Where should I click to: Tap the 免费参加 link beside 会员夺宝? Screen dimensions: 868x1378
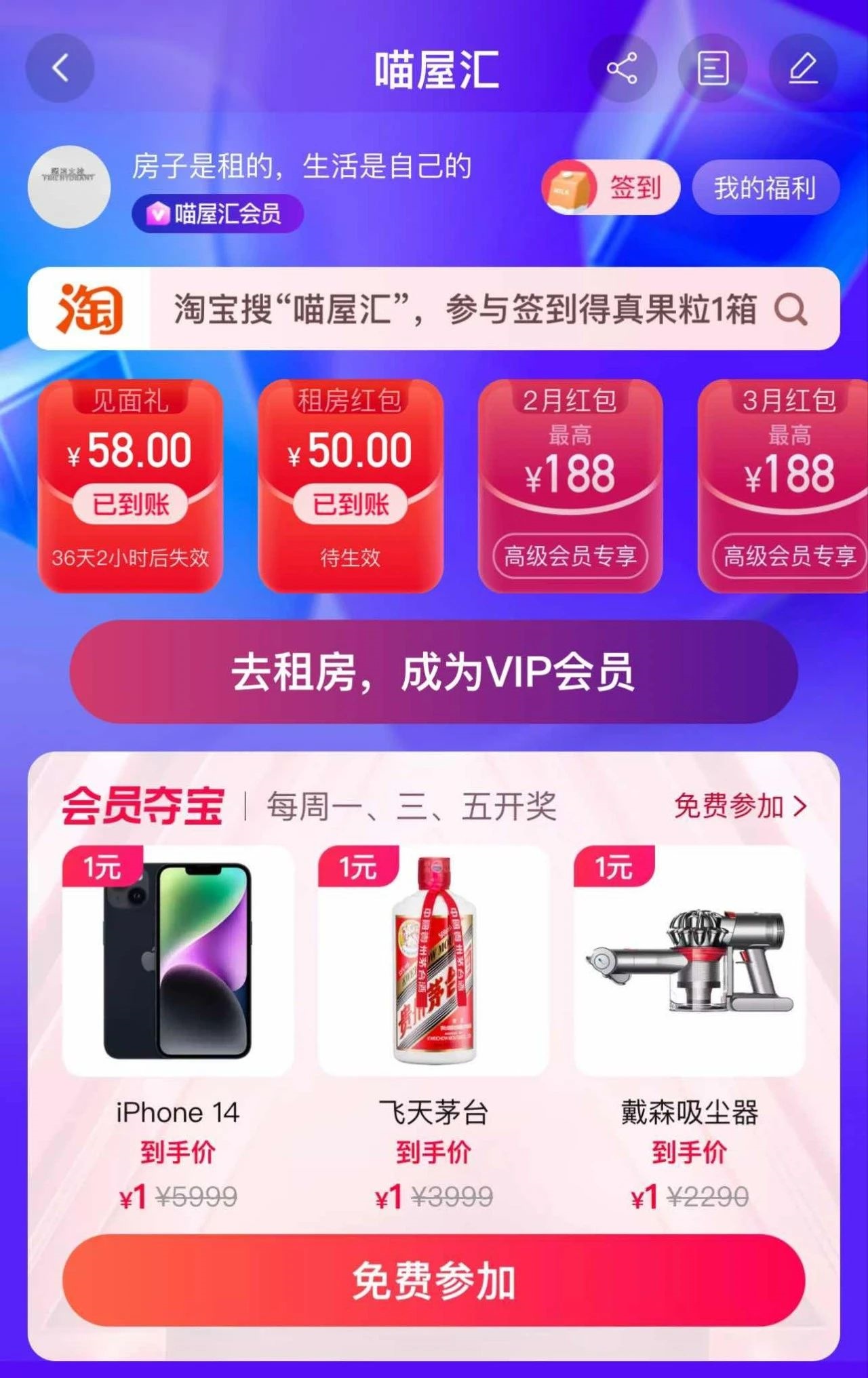click(741, 806)
